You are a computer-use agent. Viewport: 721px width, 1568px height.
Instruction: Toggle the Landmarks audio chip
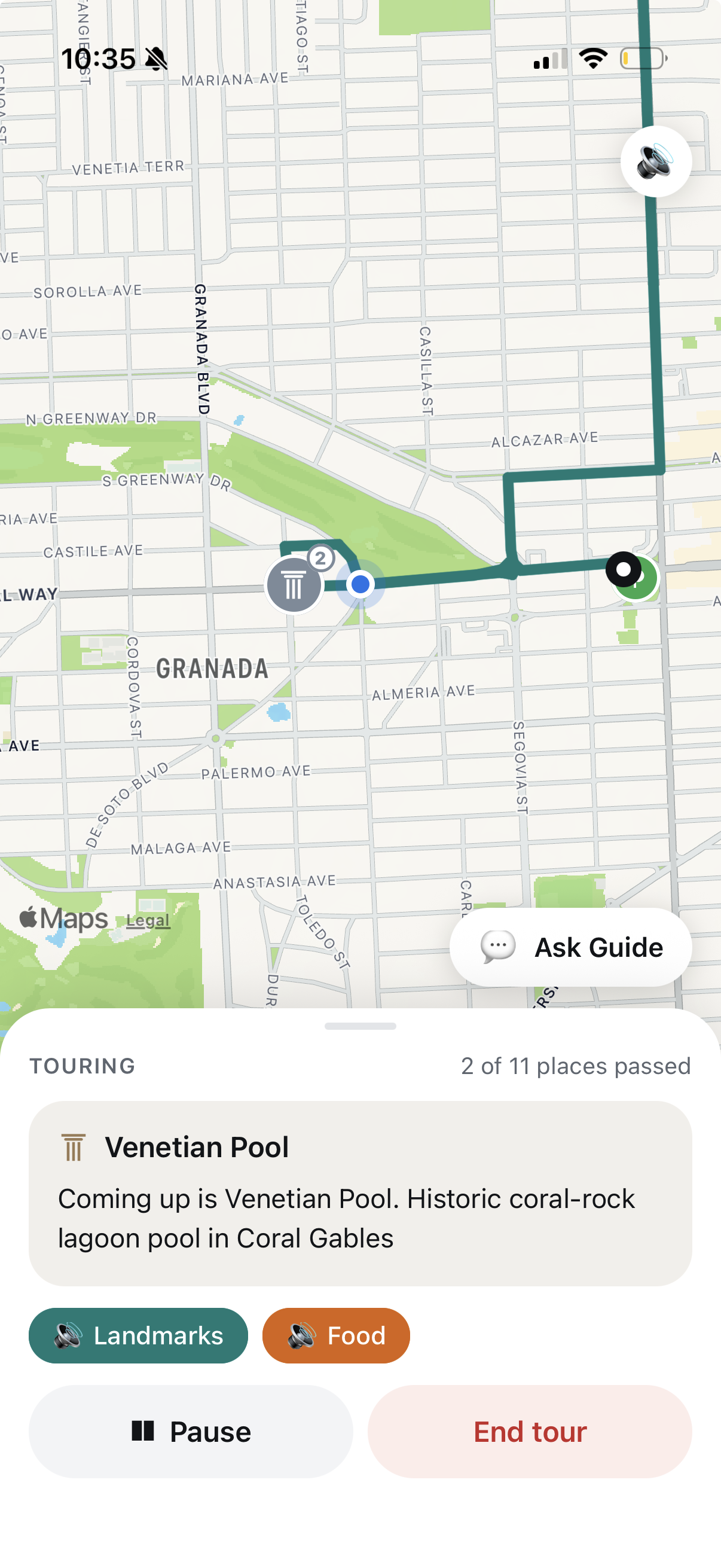click(x=138, y=1335)
